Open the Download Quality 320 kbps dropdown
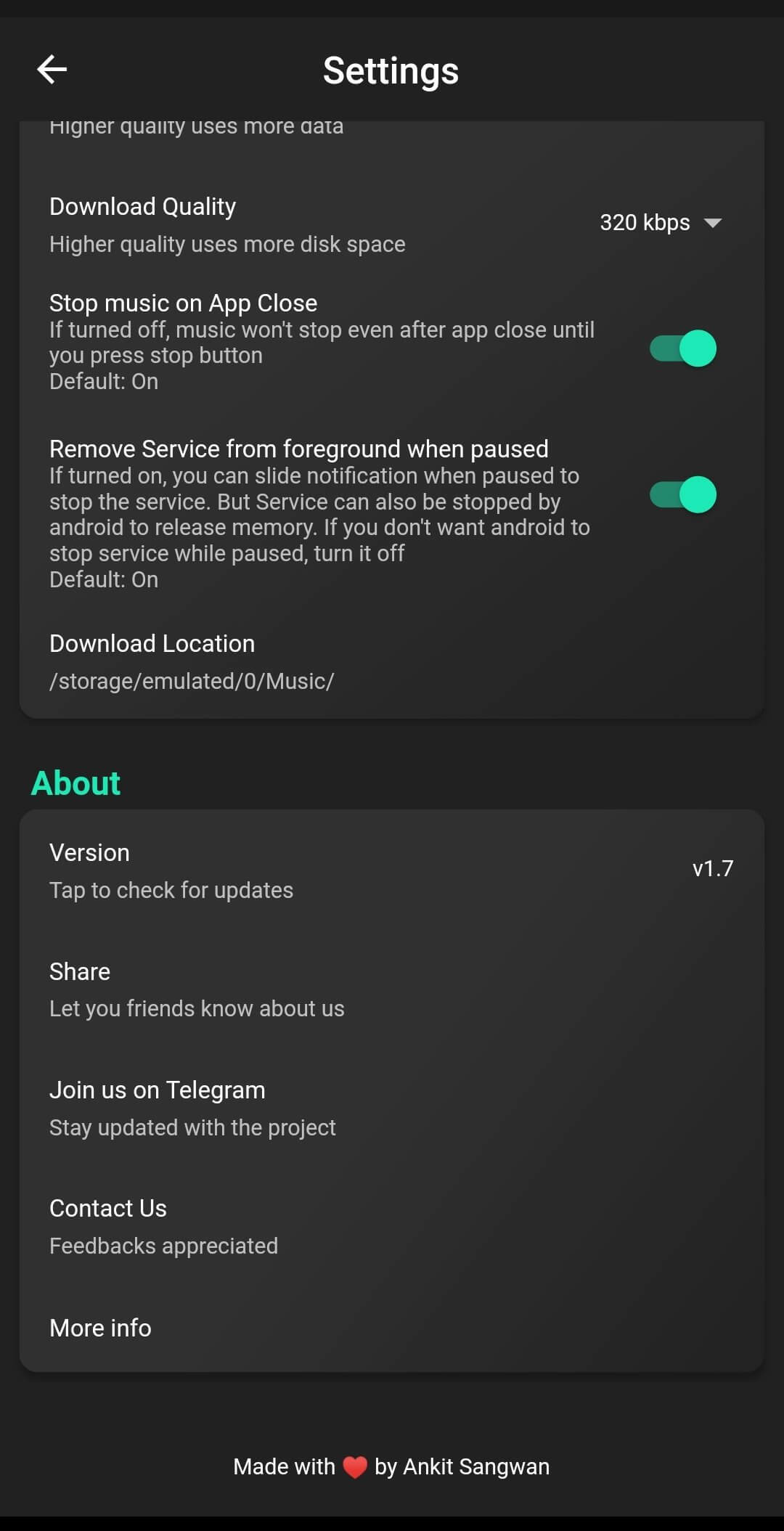Image resolution: width=784 pixels, height=1531 pixels. tap(659, 223)
